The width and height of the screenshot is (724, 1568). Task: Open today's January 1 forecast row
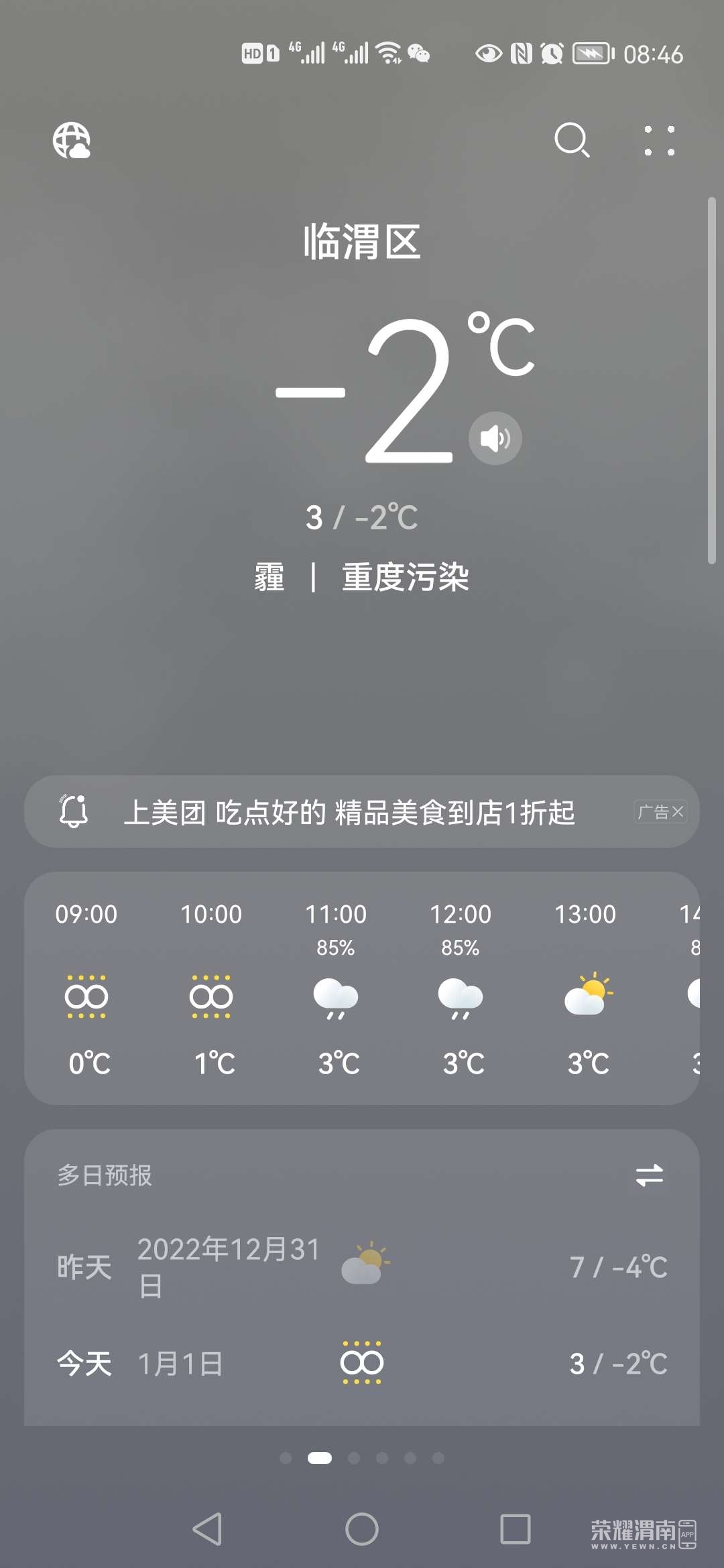tap(362, 1363)
